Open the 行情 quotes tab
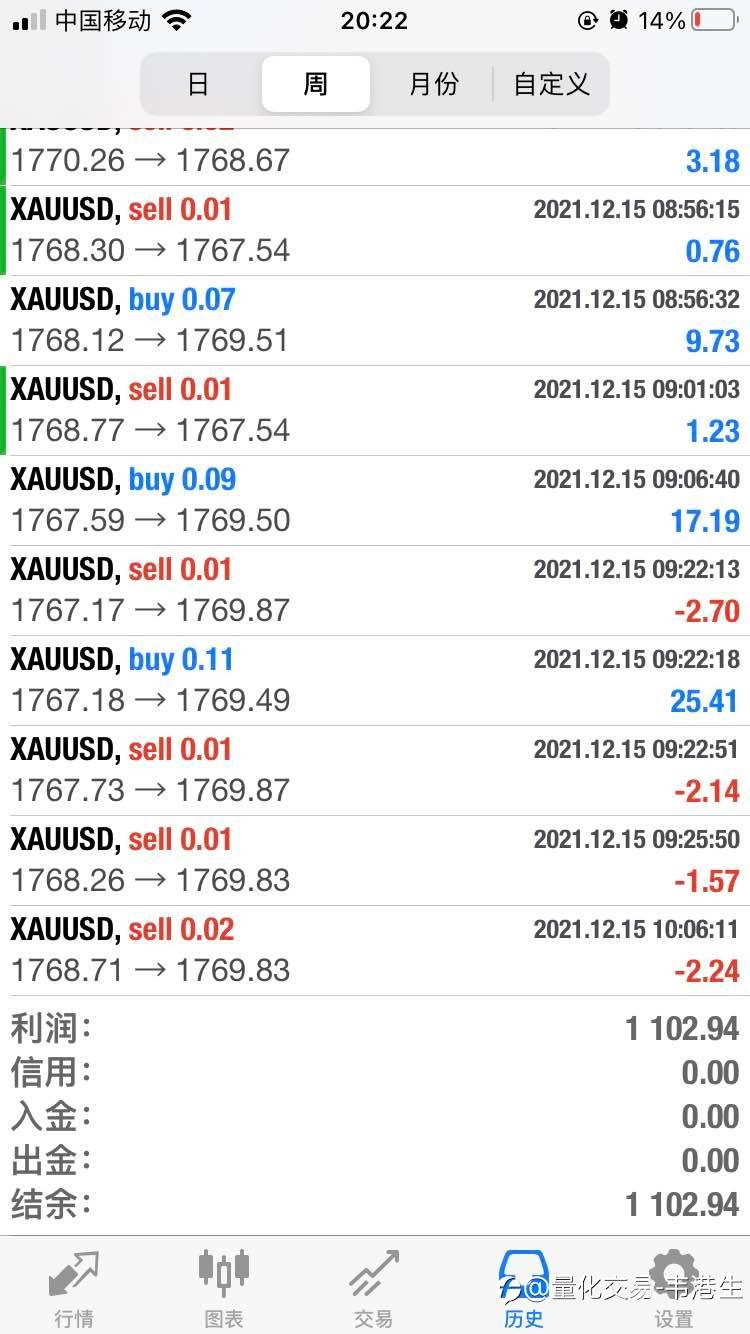 [75, 1288]
